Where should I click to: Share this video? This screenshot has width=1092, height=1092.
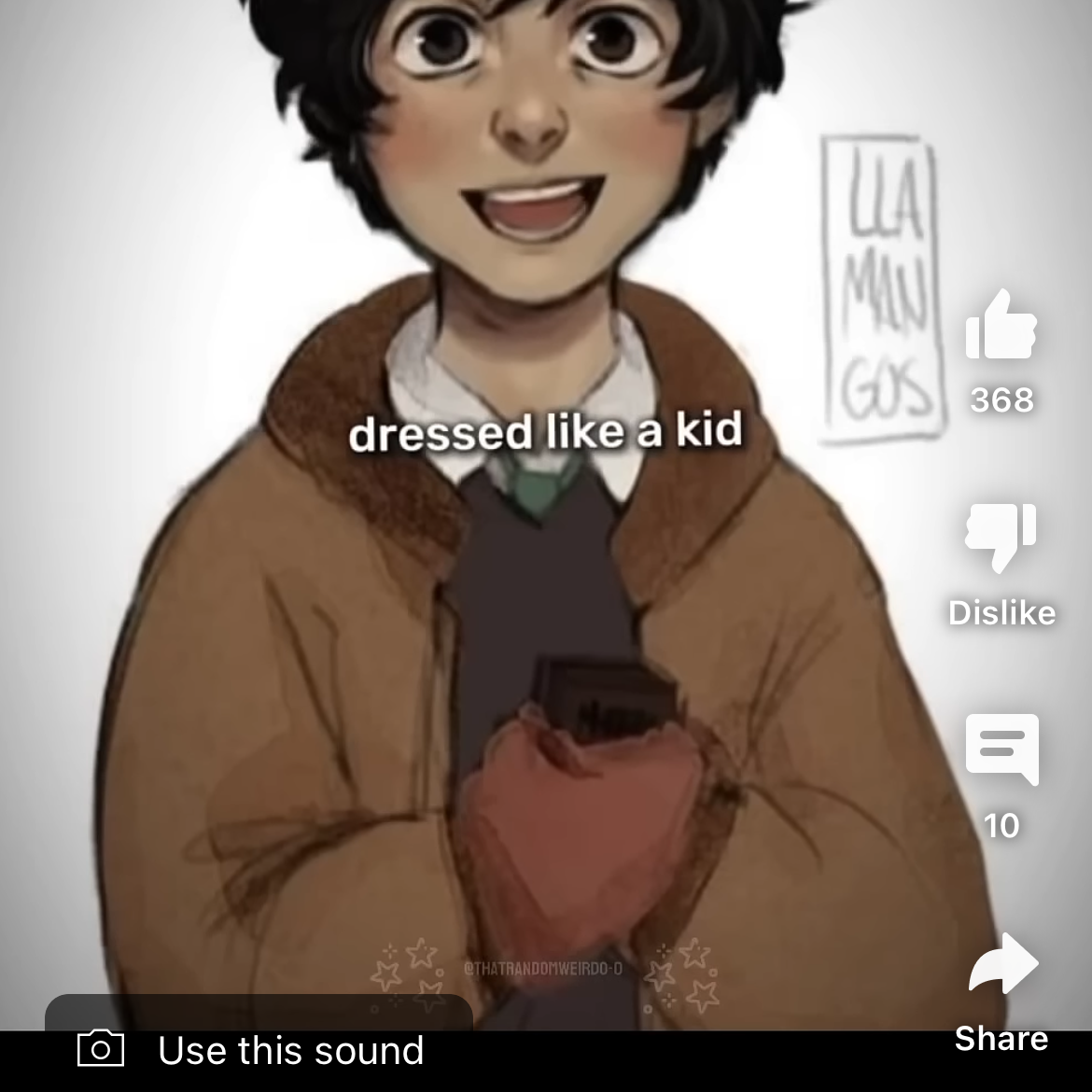[x=1001, y=966]
